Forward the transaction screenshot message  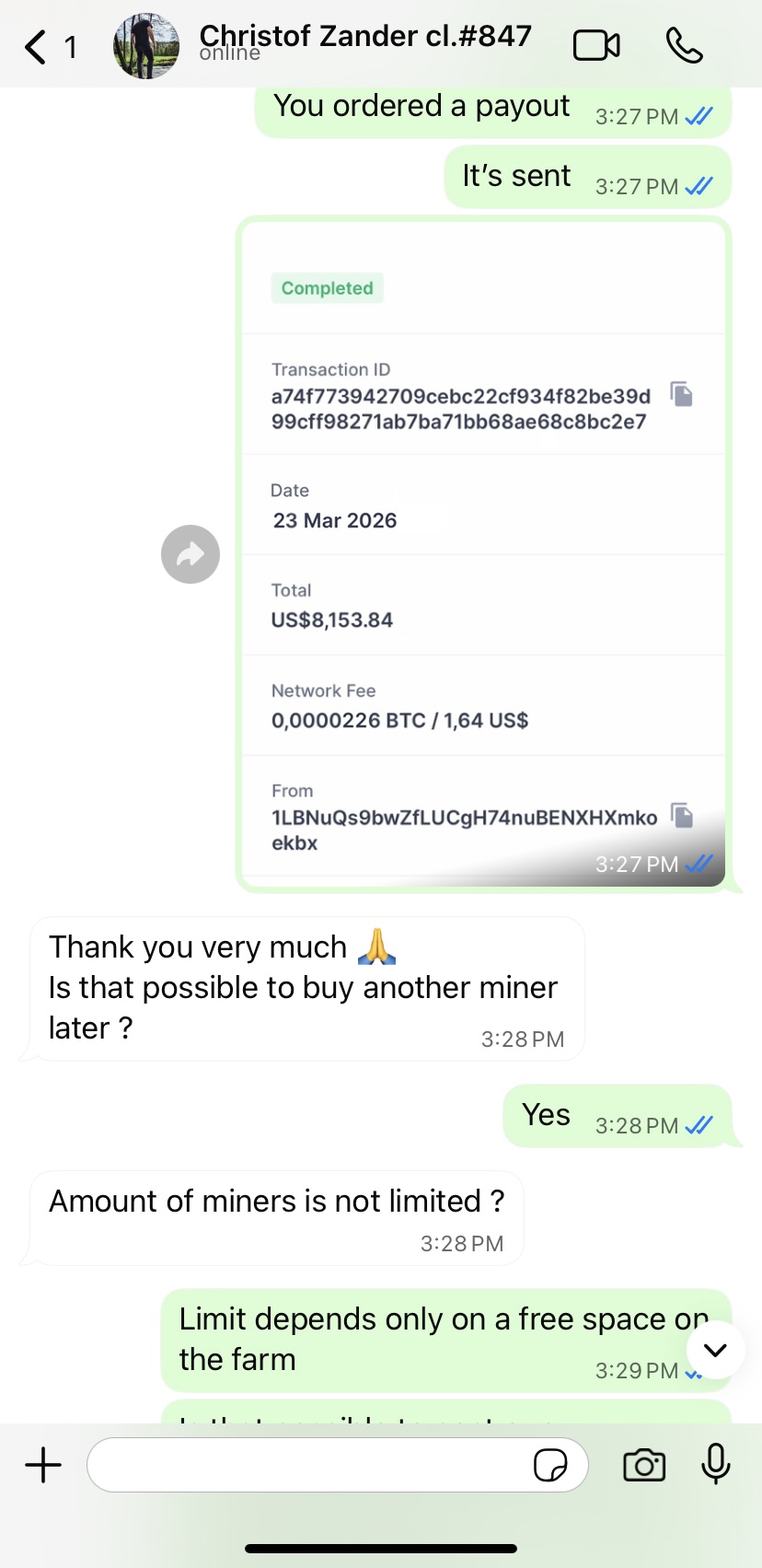click(x=190, y=554)
